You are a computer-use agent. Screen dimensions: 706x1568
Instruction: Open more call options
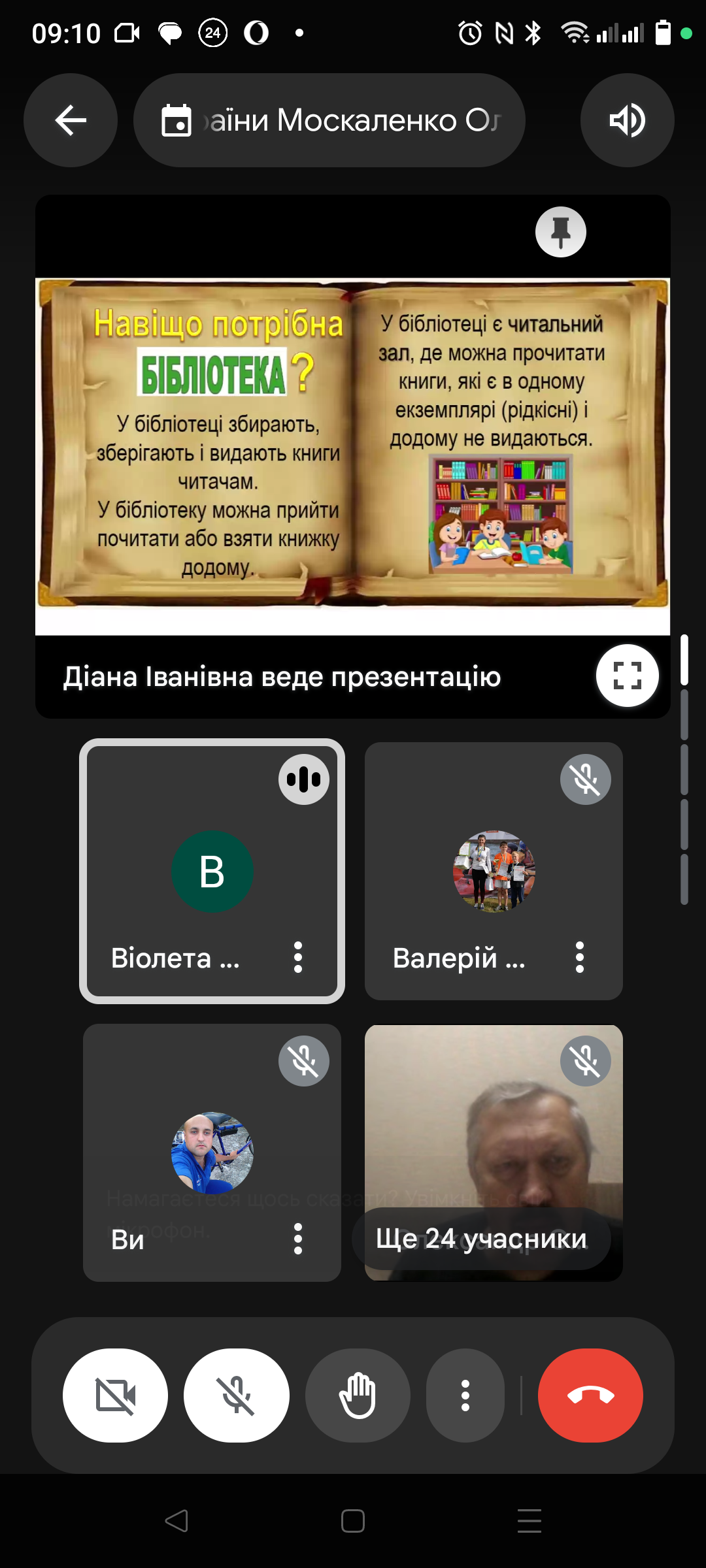click(x=465, y=1395)
